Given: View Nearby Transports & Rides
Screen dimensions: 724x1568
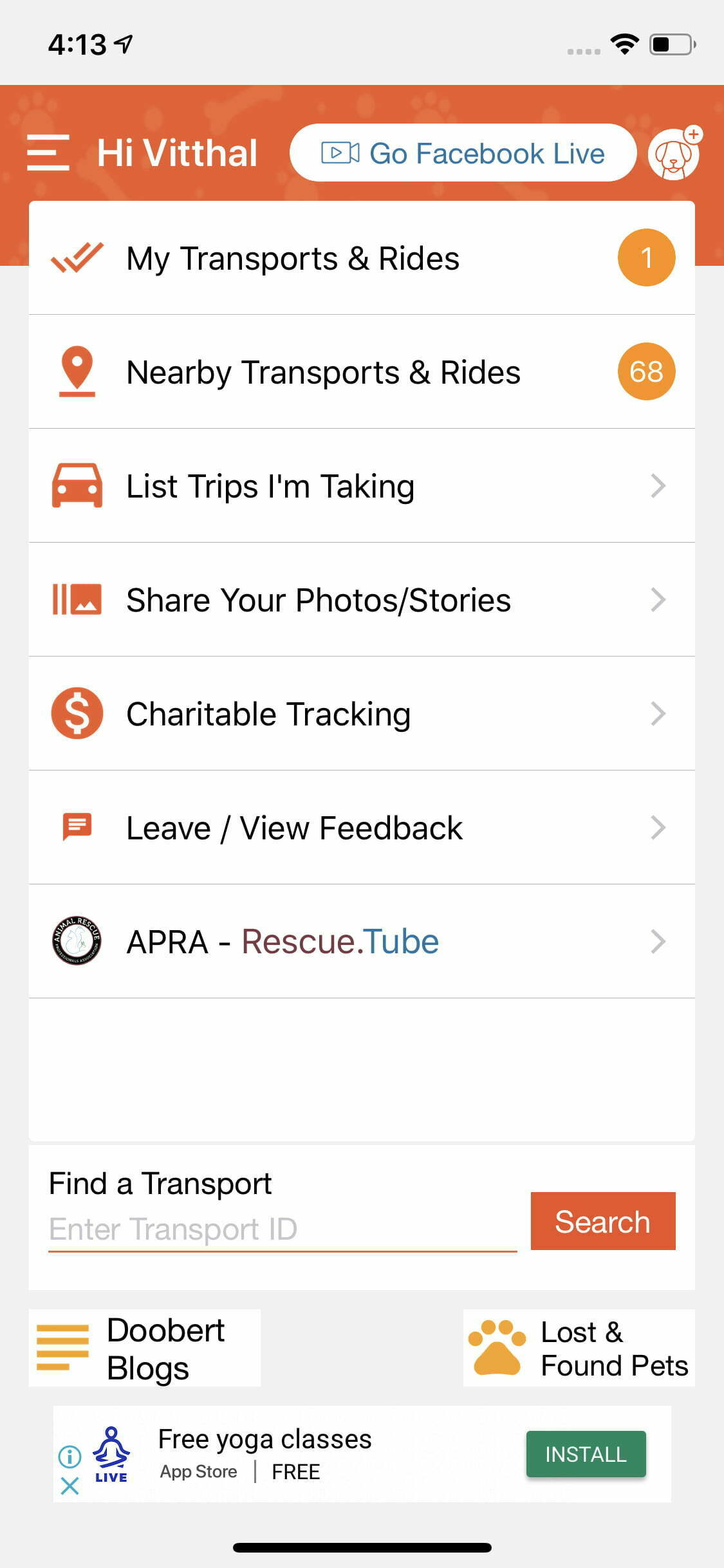Looking at the screenshot, I should coord(362,372).
